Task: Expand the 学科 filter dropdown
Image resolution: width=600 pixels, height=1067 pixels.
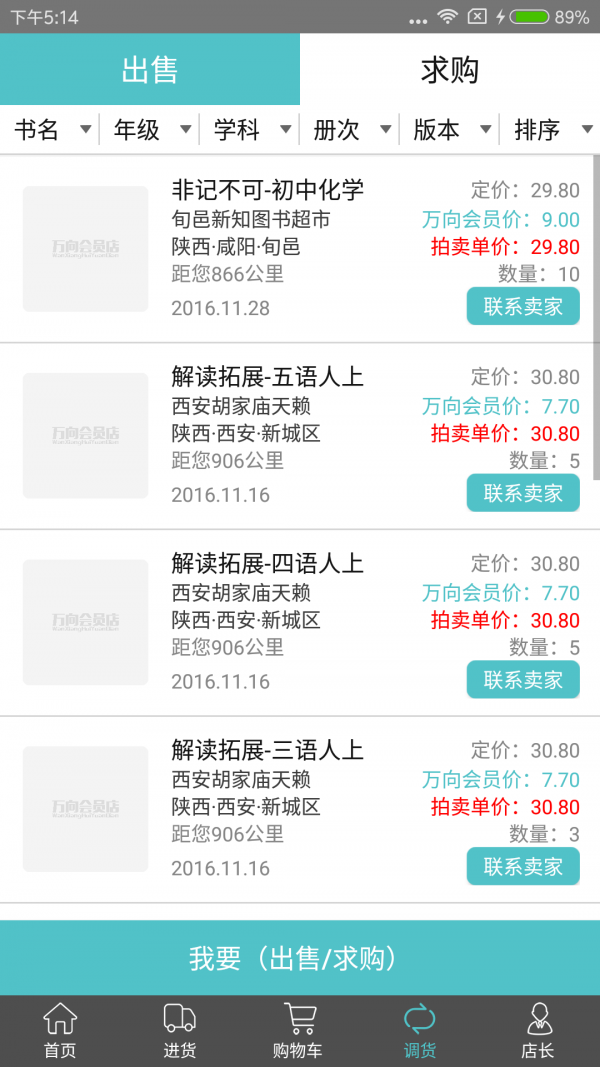Action: [x=250, y=130]
